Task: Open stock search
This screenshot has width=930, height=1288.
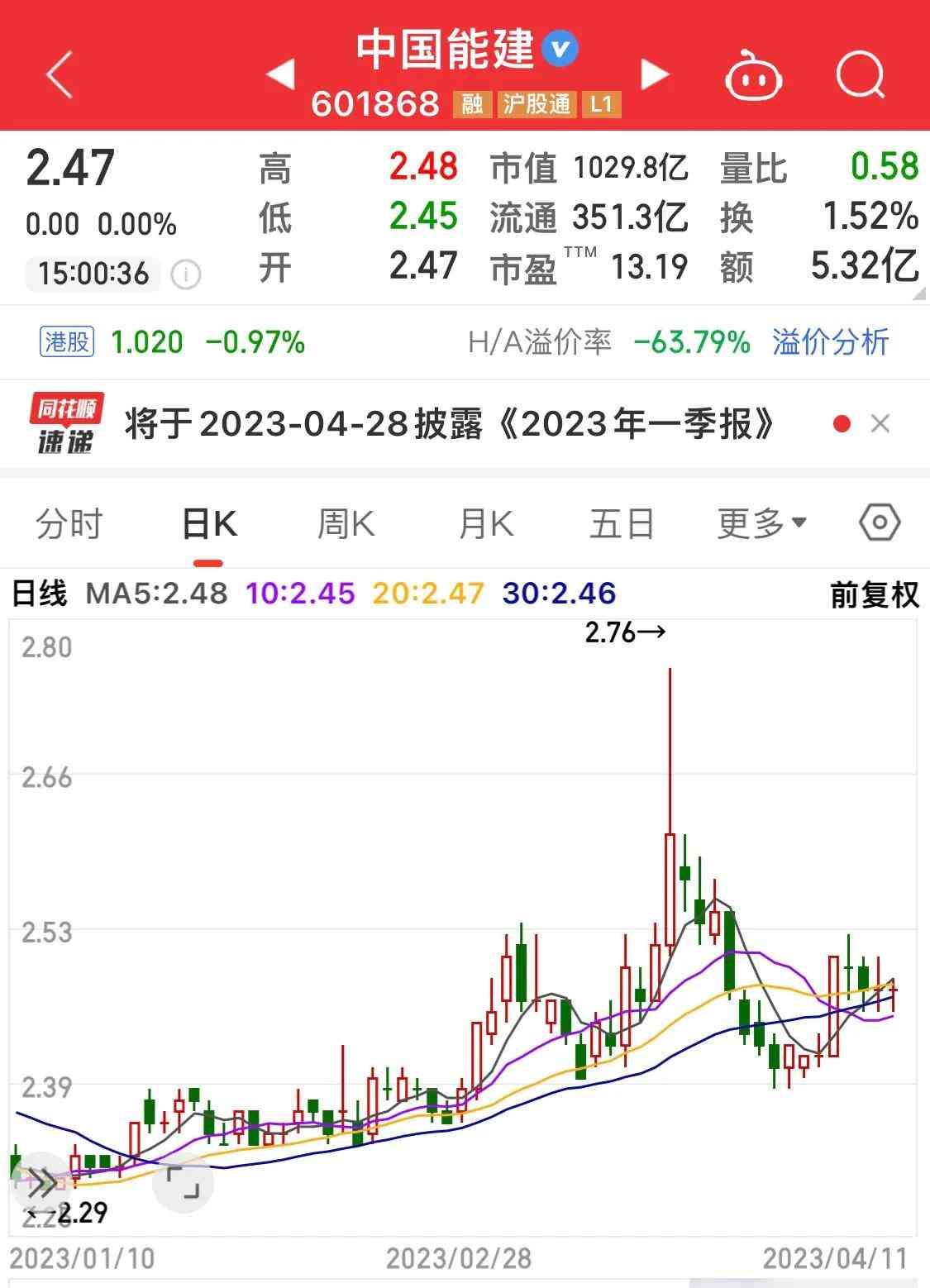Action: tap(860, 75)
